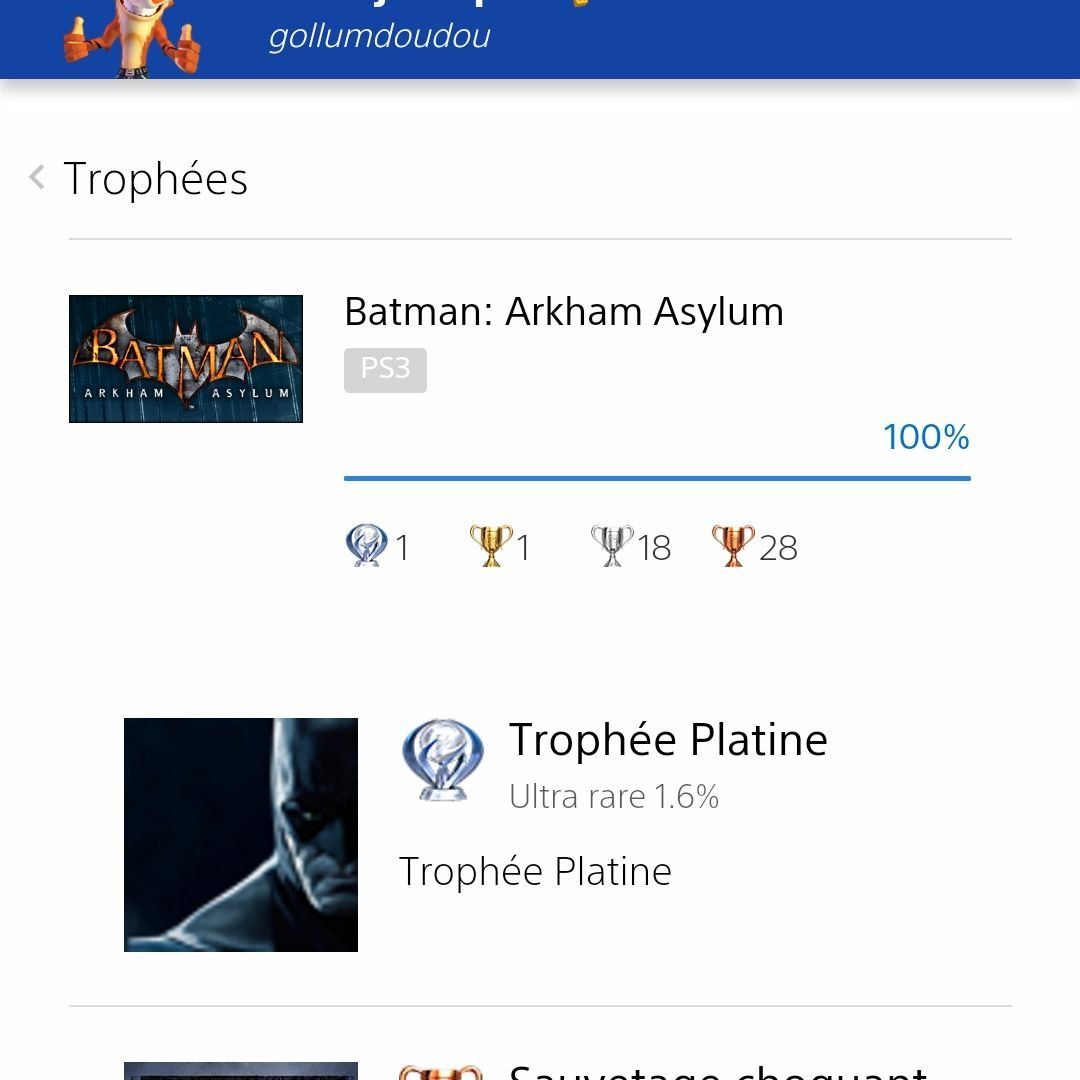Open gollumdoudou's profile avatar
Screen dimensions: 1080x1080
pyautogui.click(x=133, y=40)
